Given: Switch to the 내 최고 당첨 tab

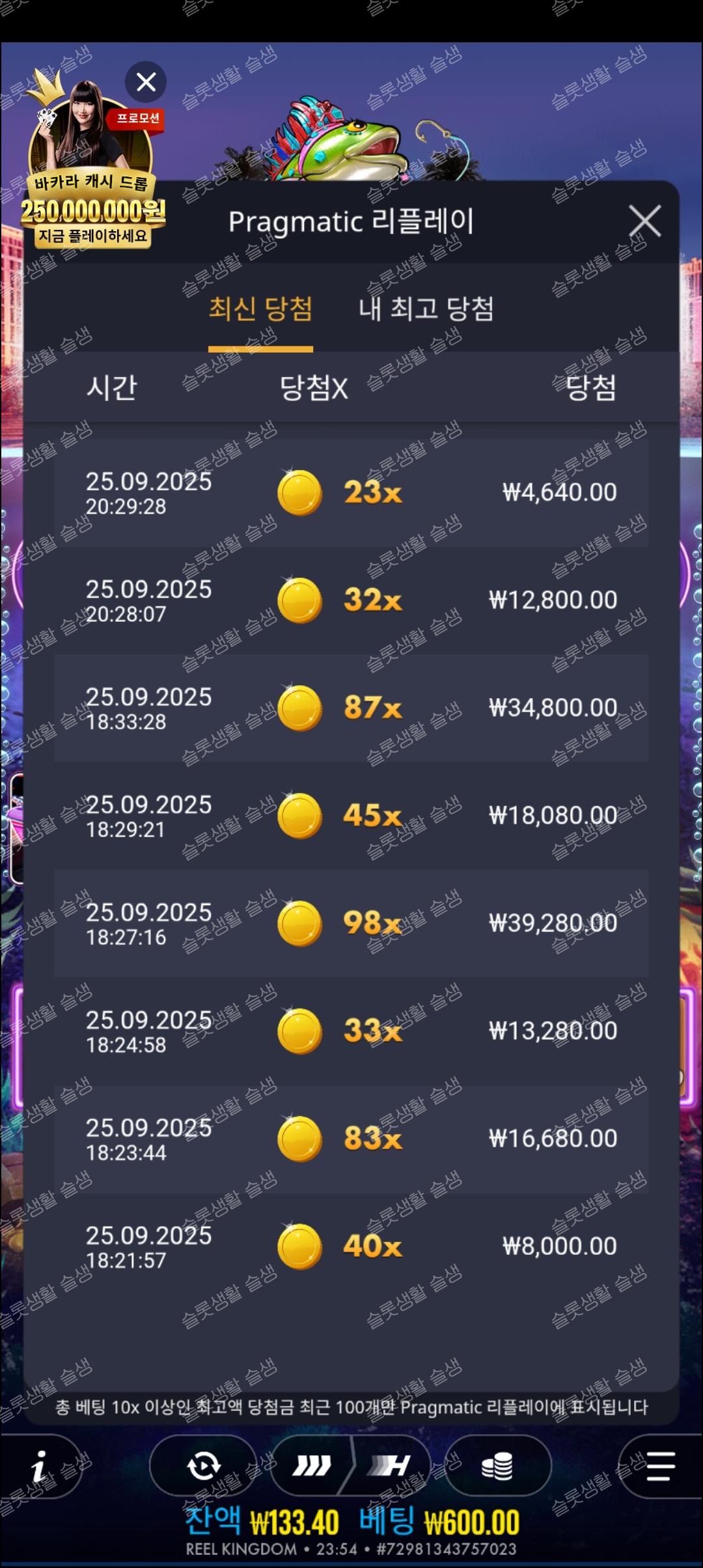Looking at the screenshot, I should [426, 309].
